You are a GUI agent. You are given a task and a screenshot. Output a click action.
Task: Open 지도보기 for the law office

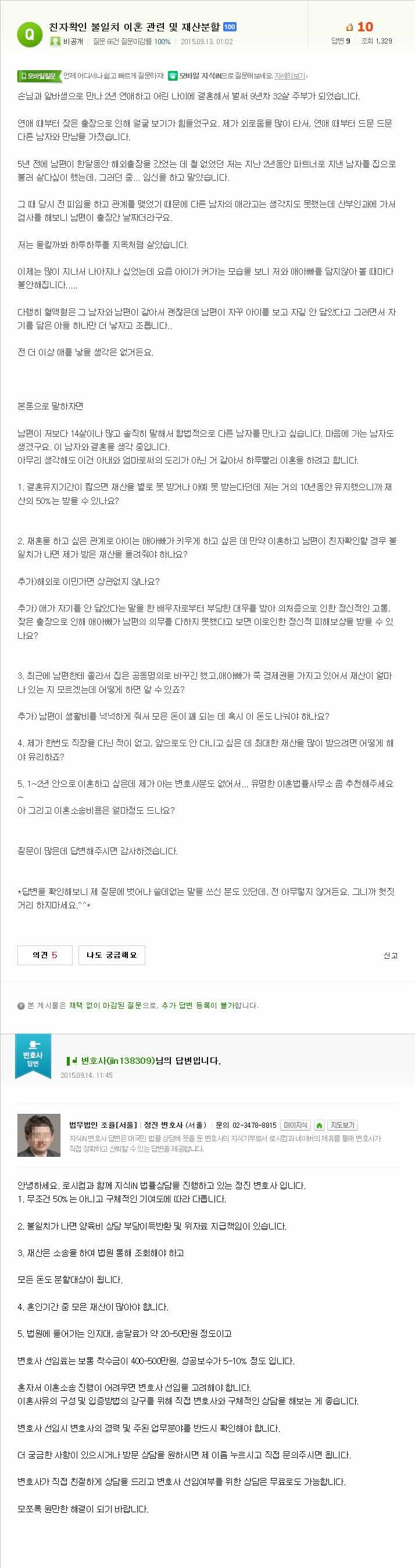point(342,1125)
